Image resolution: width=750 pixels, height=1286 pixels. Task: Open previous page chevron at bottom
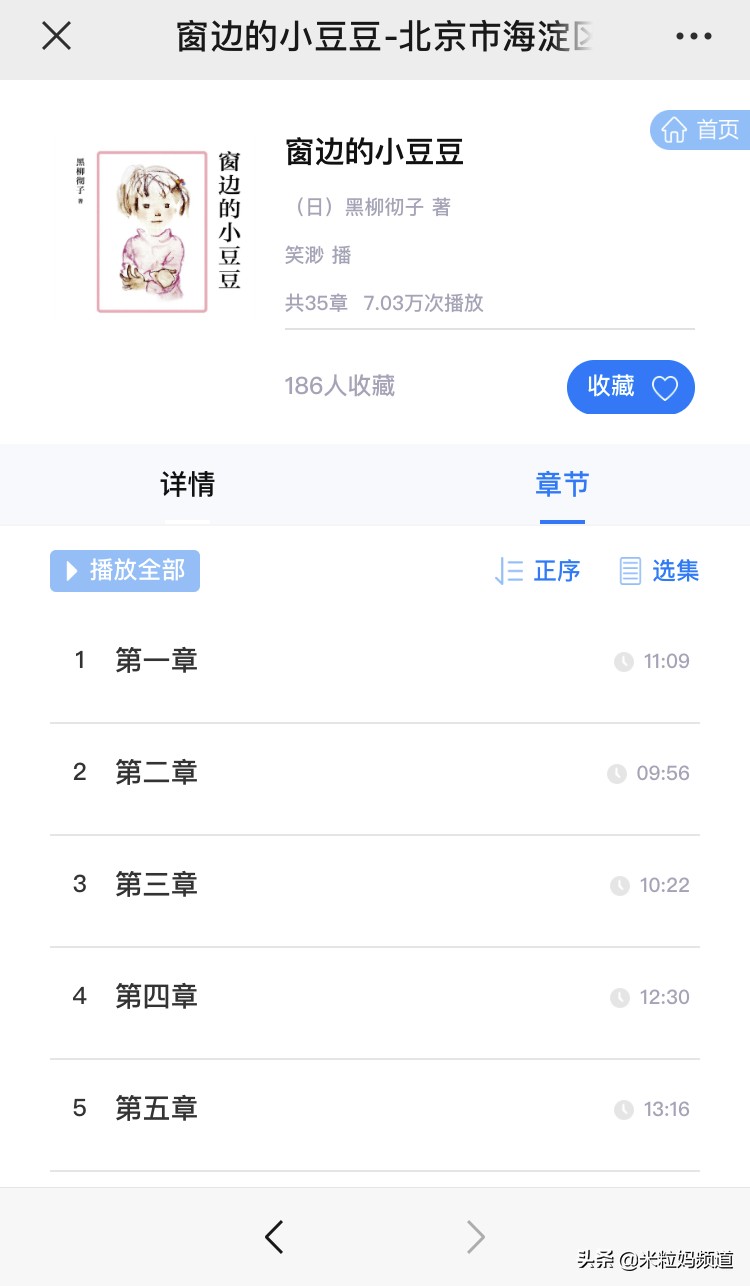click(274, 1236)
